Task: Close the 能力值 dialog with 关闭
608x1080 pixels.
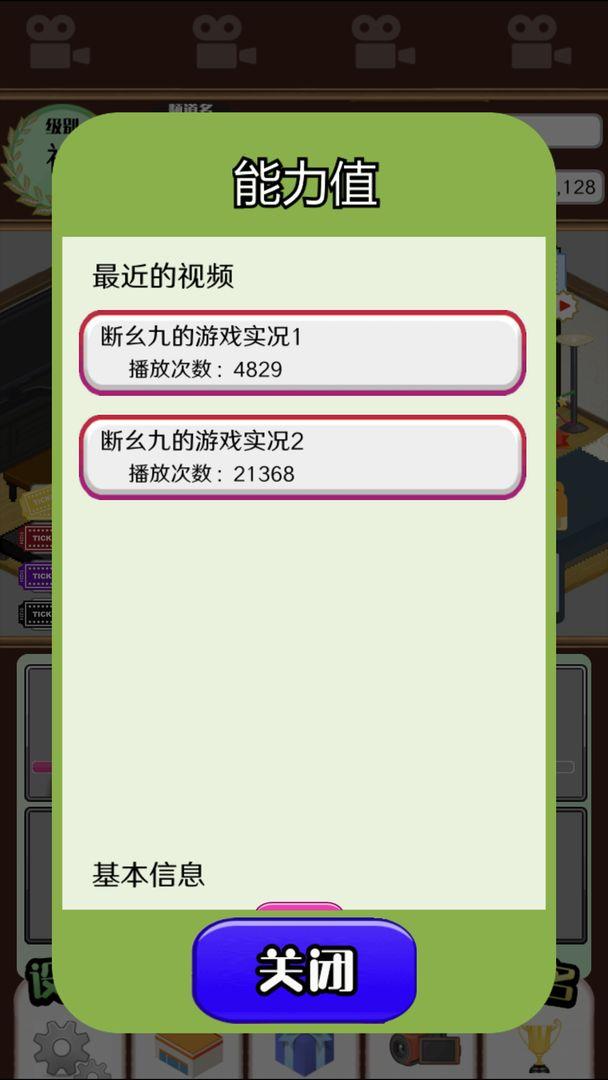Action: coord(304,970)
